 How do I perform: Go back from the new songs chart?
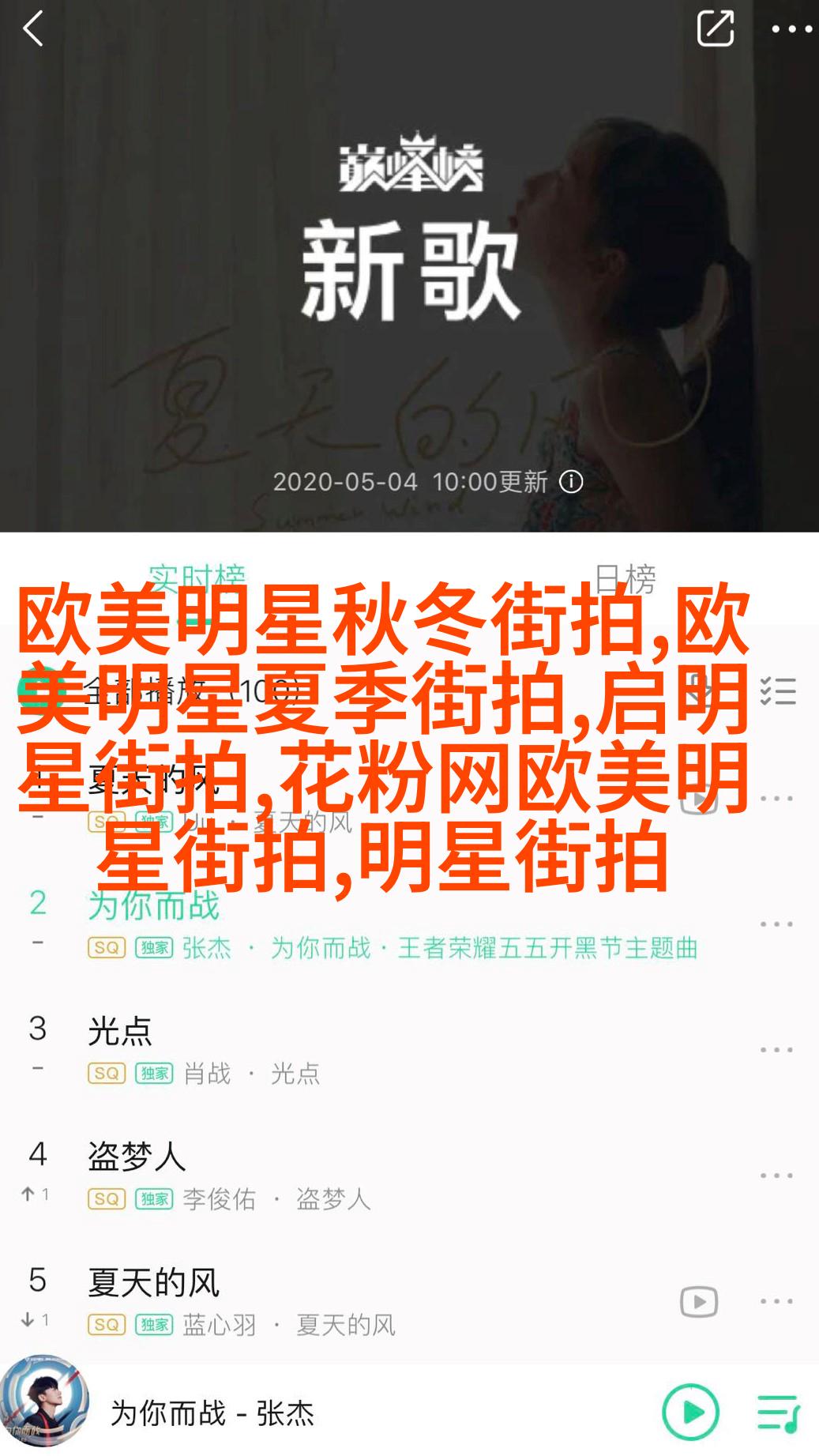tap(33, 29)
